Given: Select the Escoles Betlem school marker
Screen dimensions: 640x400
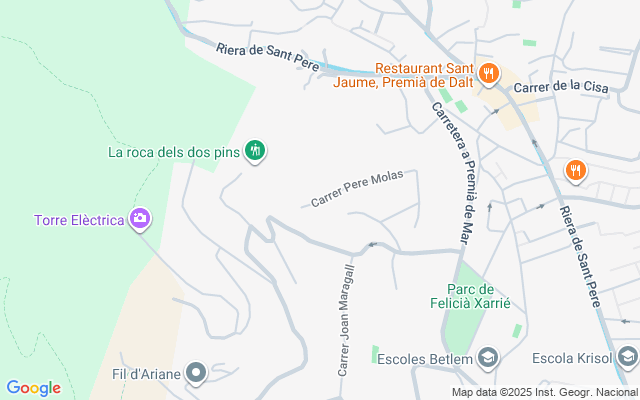Looking at the screenshot, I should tap(488, 357).
